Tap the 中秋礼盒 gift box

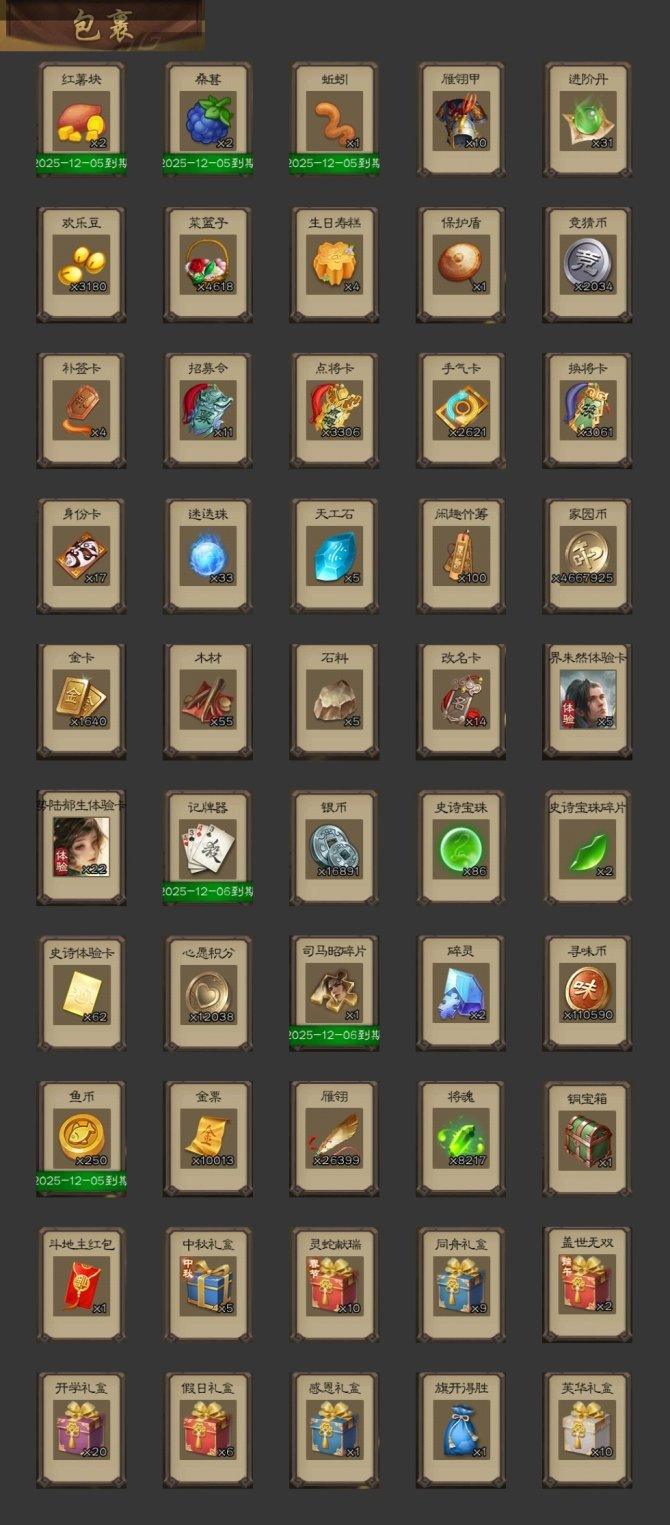[208, 1284]
